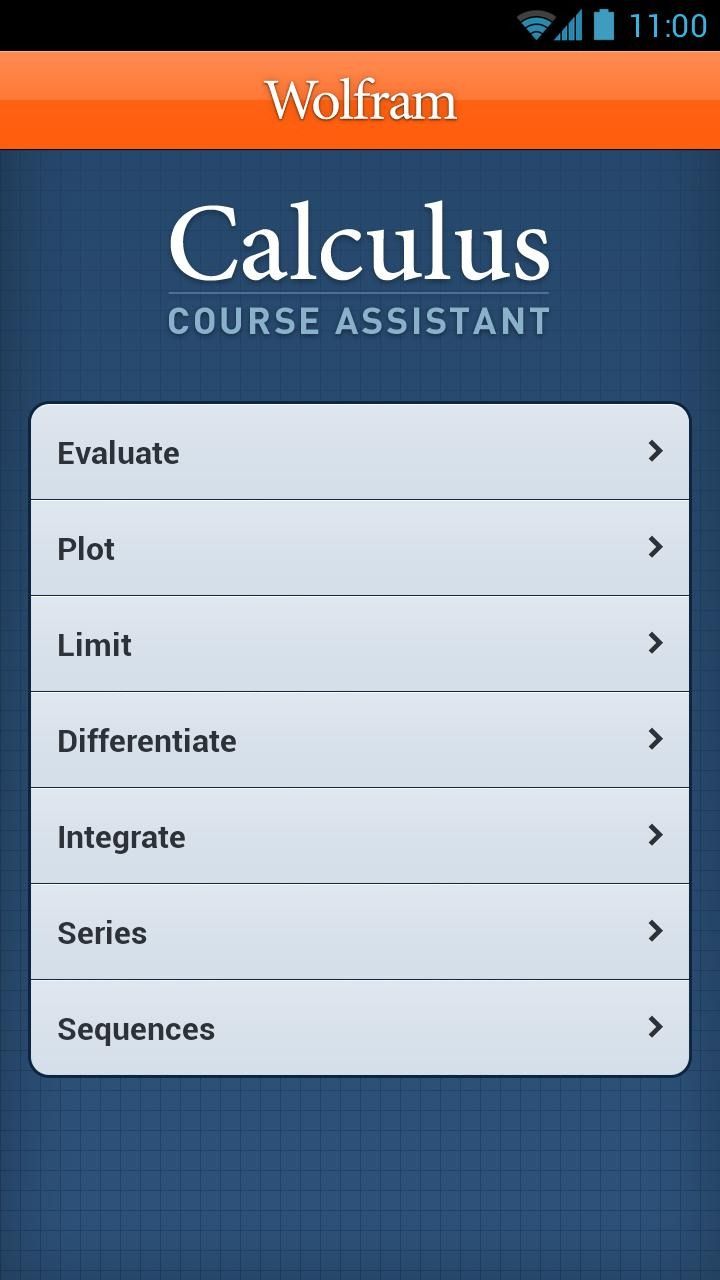Expand Differentiate using its chevron arrow

point(656,740)
